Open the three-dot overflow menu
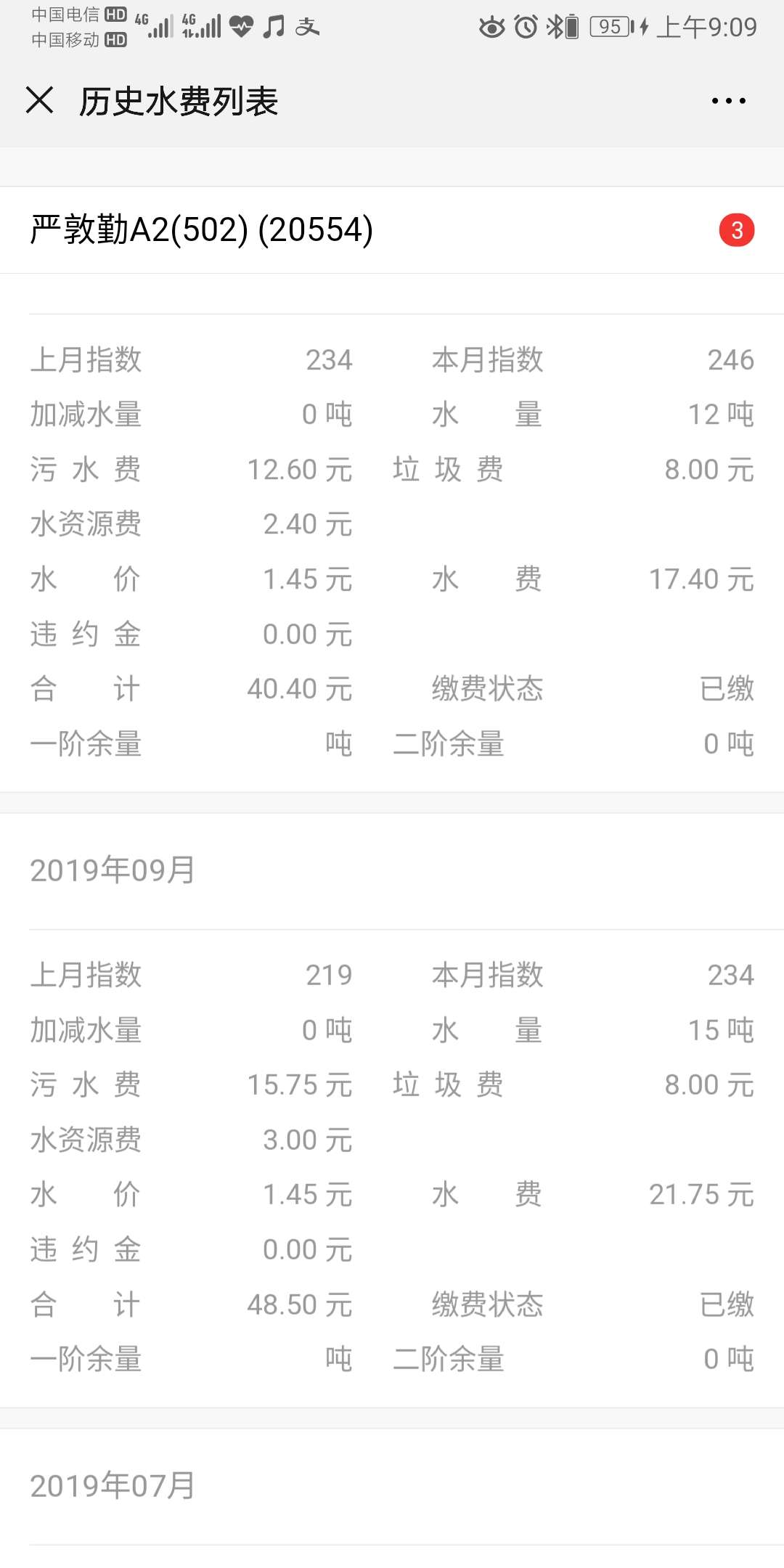The image size is (784, 1568). tap(728, 101)
